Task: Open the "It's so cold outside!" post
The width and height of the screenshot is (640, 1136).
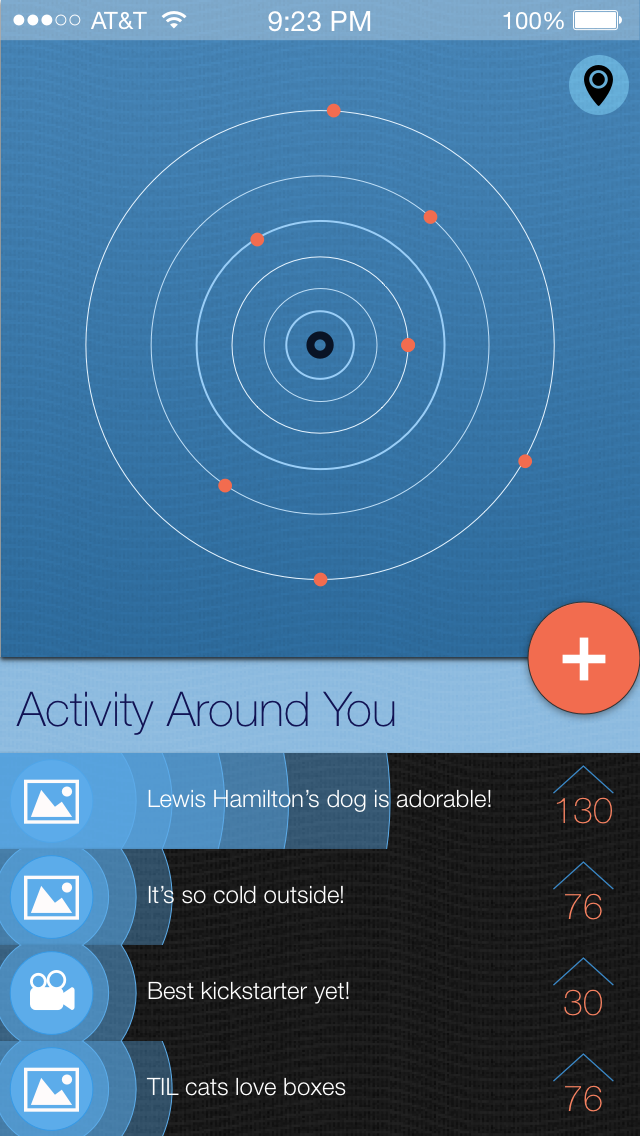Action: 246,896
